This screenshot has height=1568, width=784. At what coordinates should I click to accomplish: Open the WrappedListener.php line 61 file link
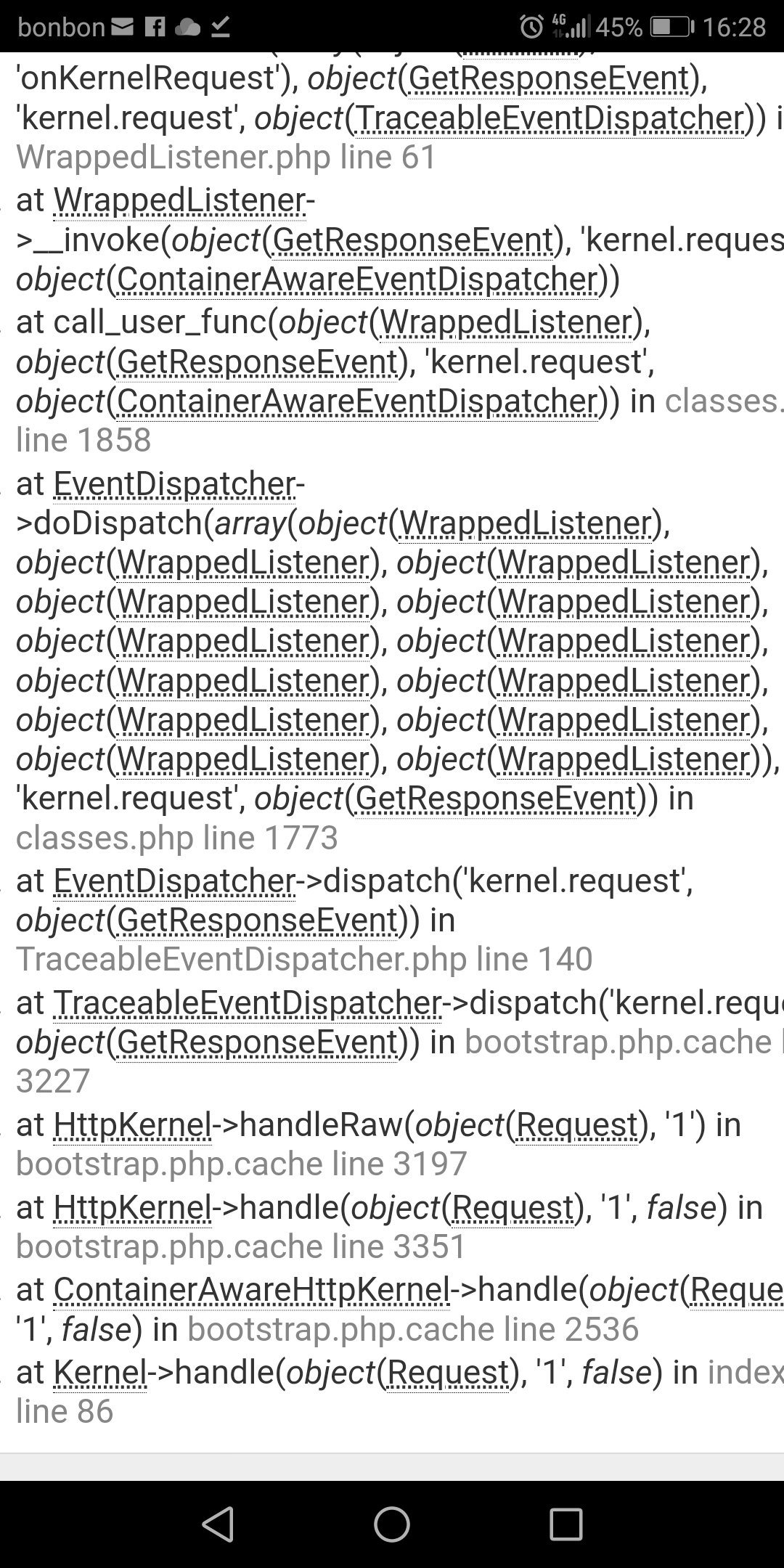click(226, 158)
